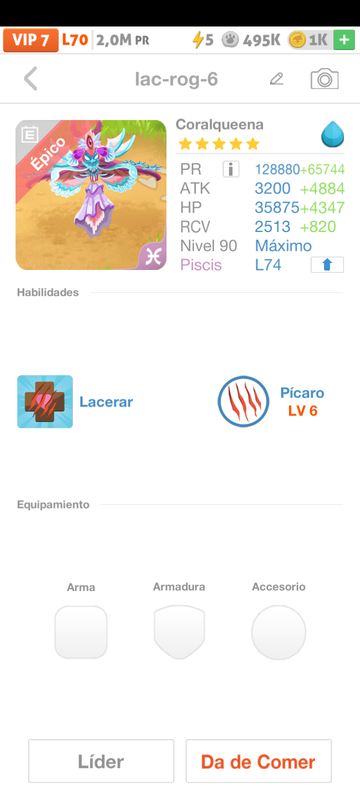The image size is (360, 800).
Task: Upgrade Piscis level with the blue arrow
Action: click(x=327, y=265)
